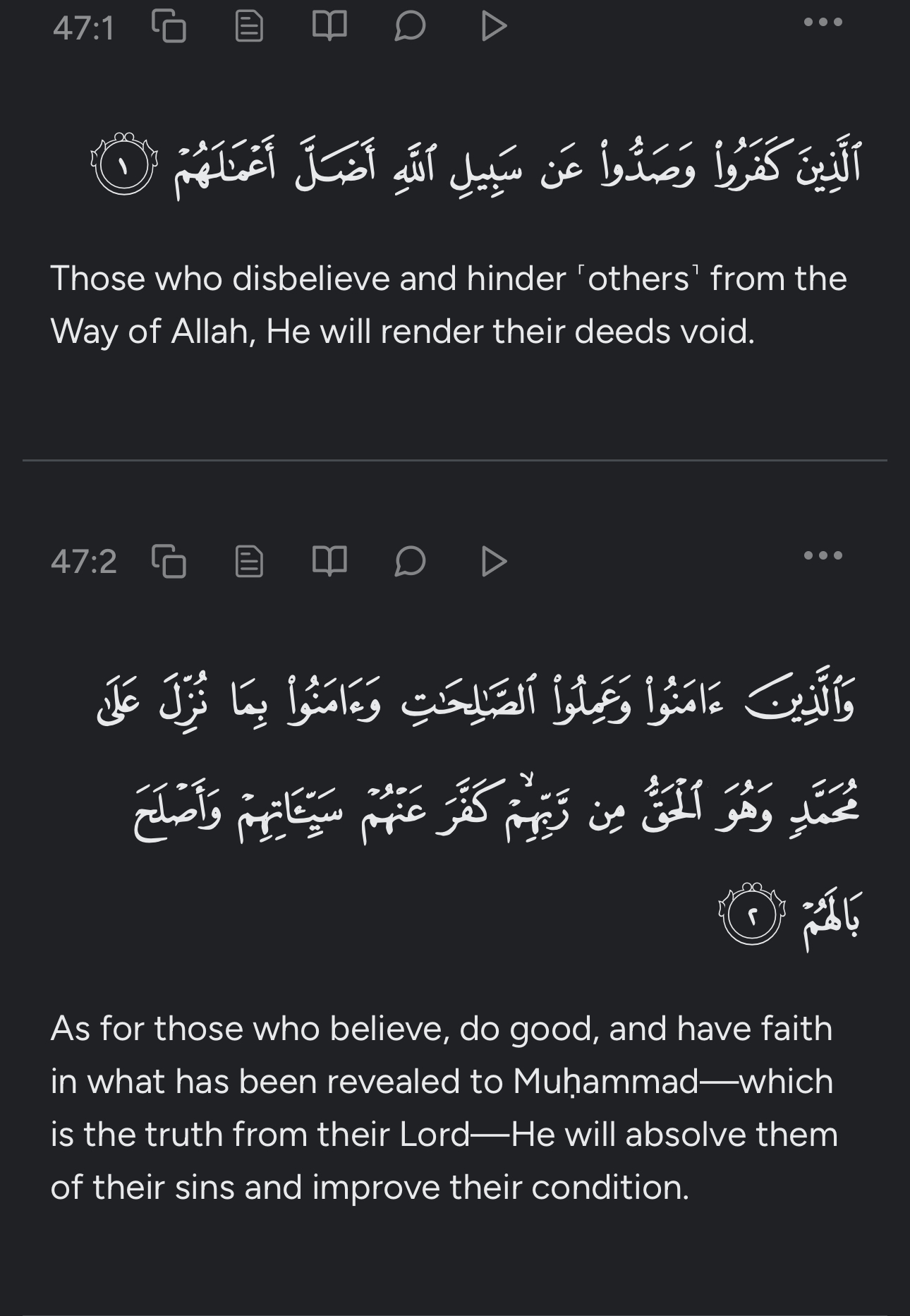
Task: Tap the 47:1 verse number link
Action: pos(83,28)
